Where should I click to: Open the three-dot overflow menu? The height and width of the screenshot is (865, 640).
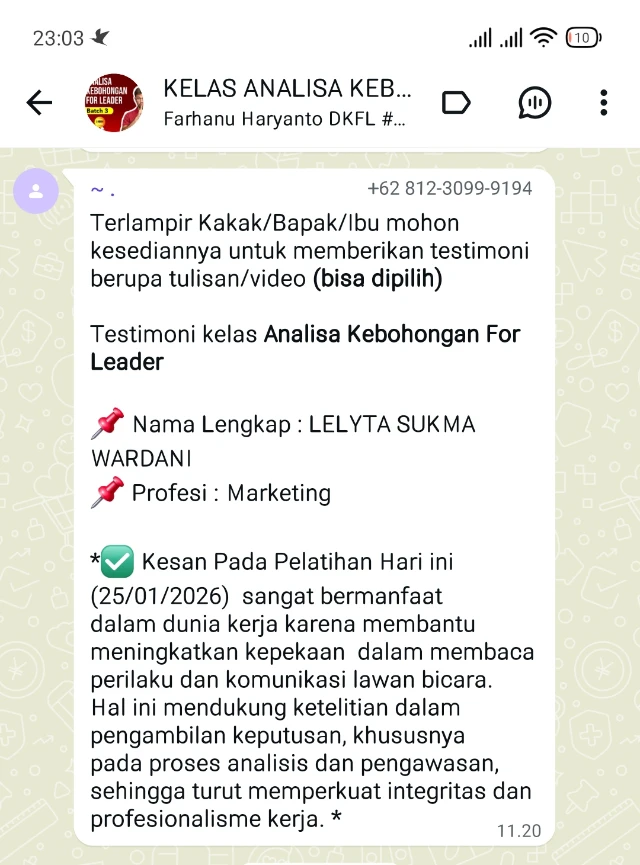(604, 102)
